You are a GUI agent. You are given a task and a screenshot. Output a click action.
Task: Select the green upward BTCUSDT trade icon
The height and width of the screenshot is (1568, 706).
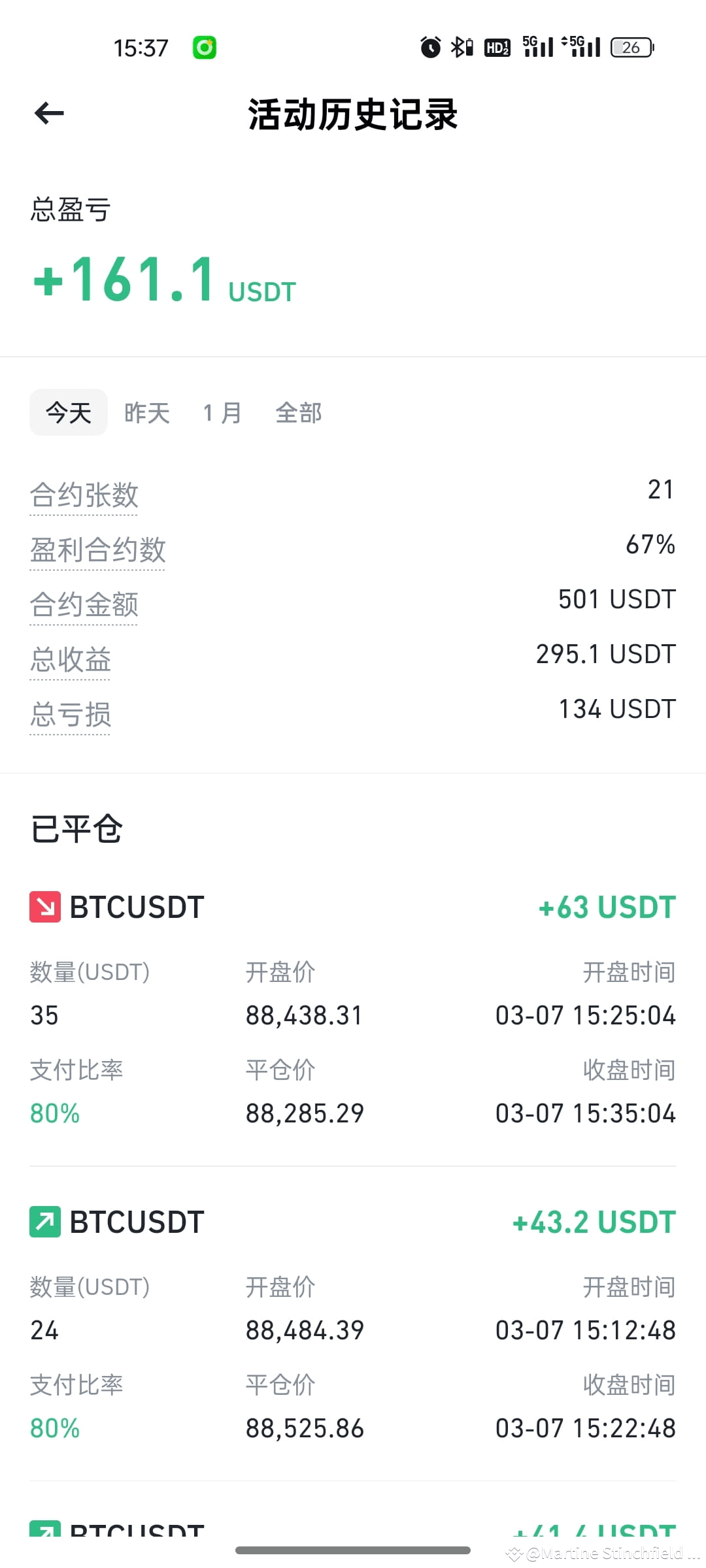pos(44,1220)
